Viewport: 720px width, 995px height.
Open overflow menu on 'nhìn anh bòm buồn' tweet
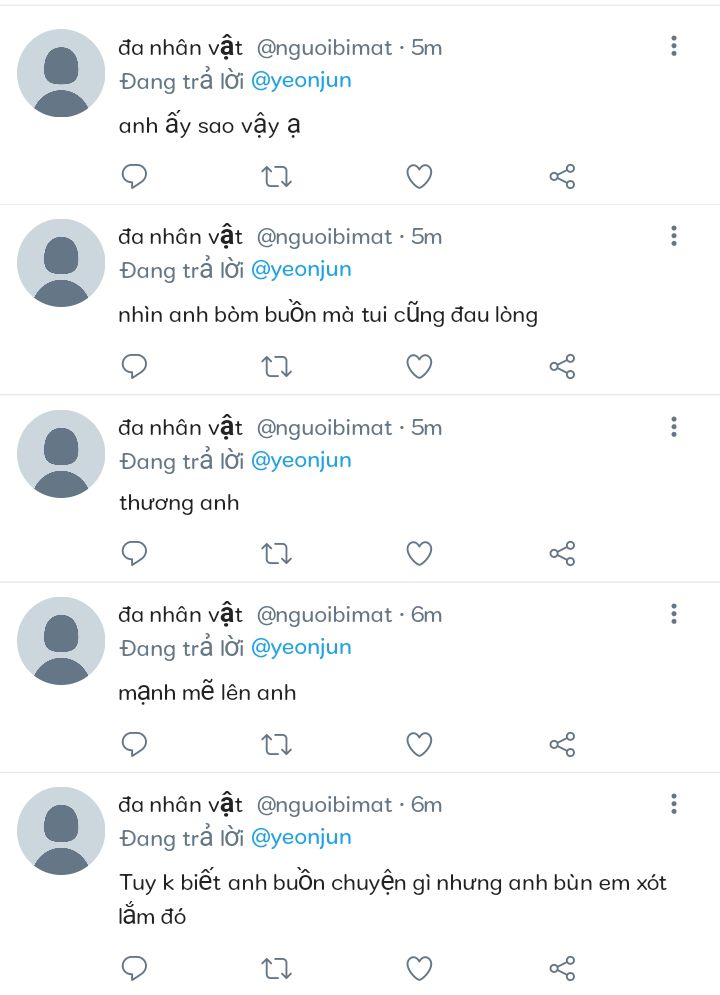coord(674,236)
